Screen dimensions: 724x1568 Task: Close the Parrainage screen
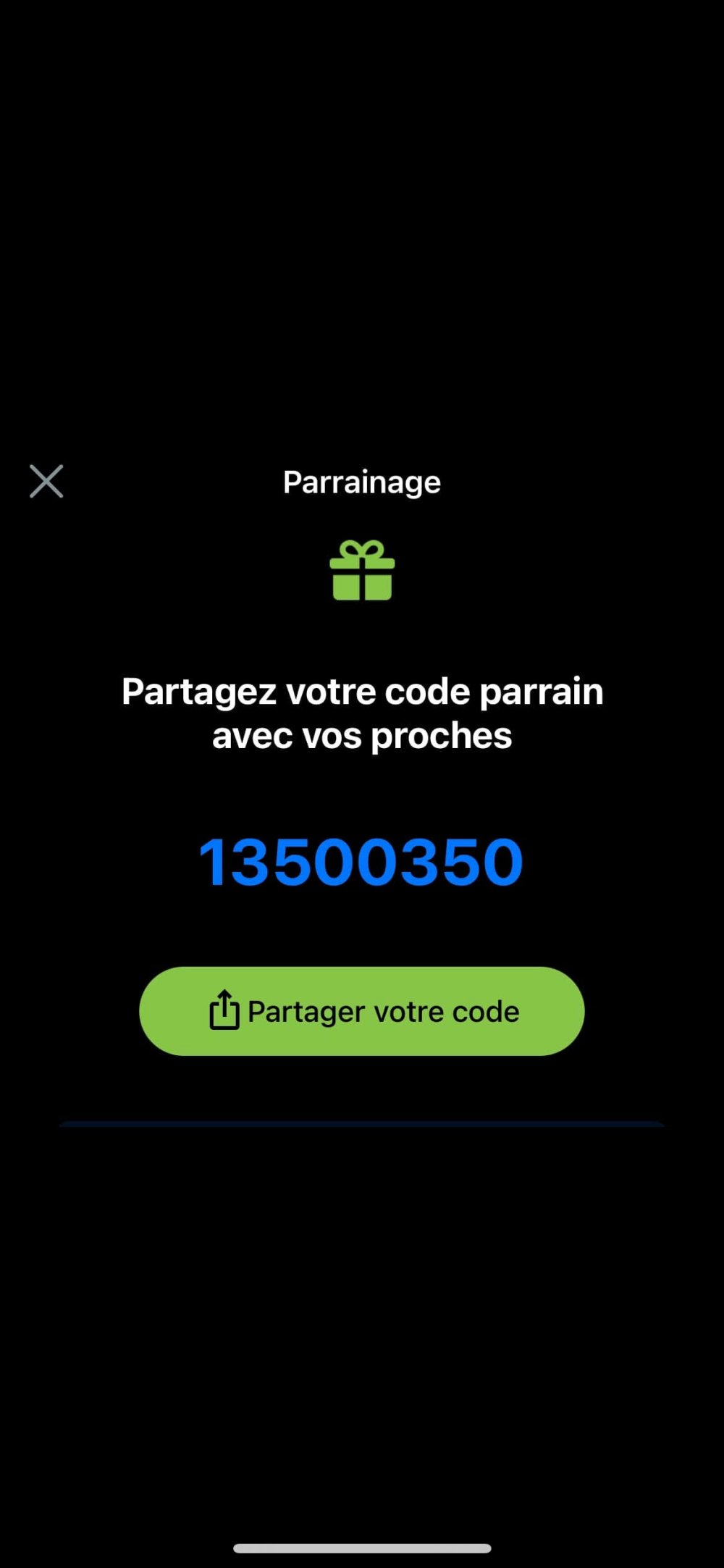coord(46,482)
